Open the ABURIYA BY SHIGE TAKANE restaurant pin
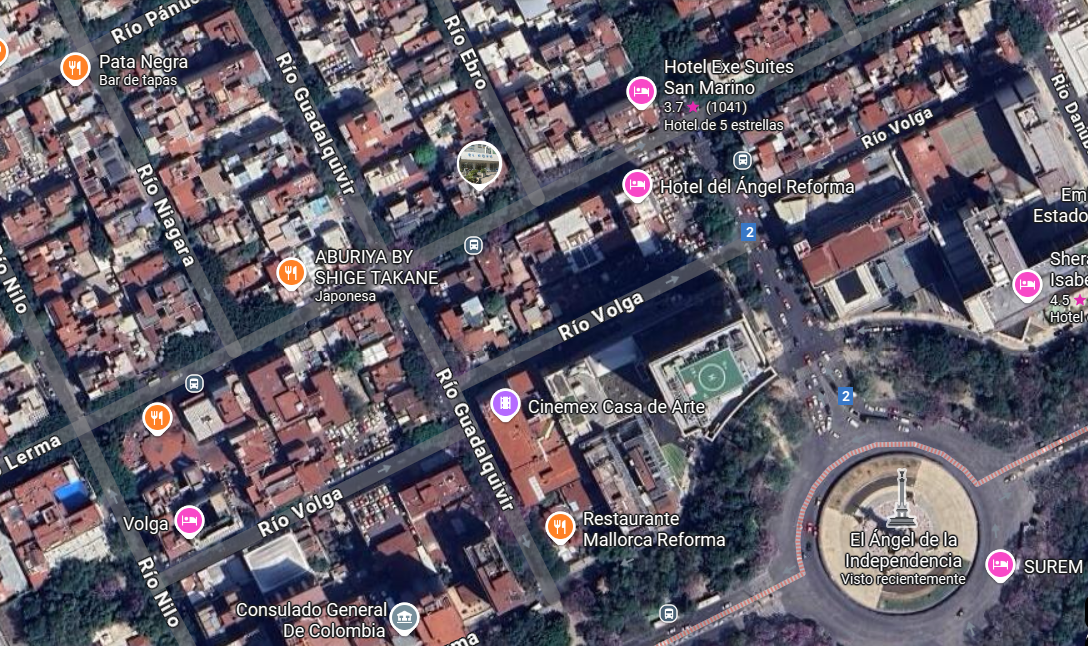The image size is (1088, 646). point(291,272)
